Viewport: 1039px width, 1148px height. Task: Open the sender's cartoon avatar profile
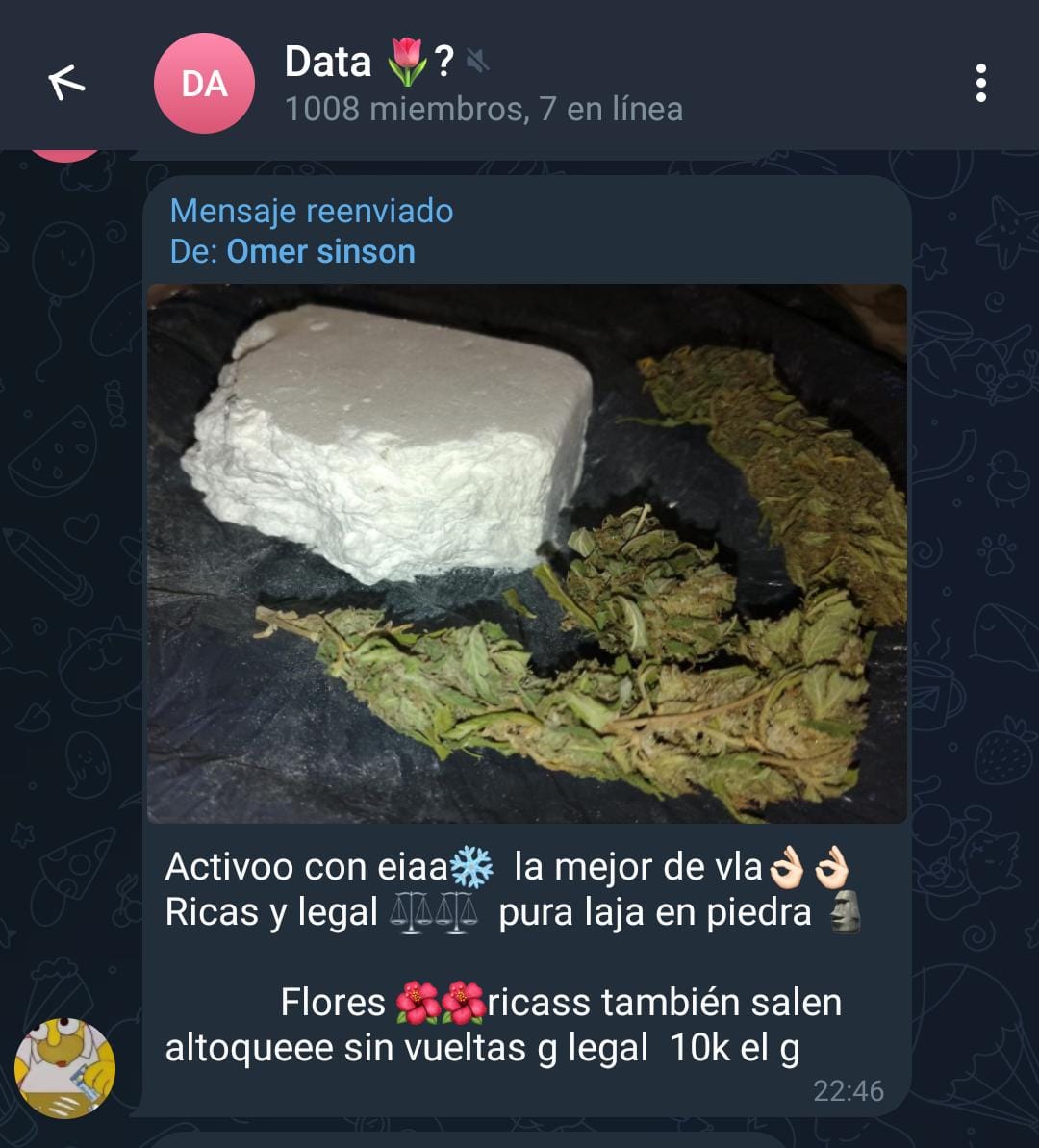pyautogui.click(x=65, y=1067)
